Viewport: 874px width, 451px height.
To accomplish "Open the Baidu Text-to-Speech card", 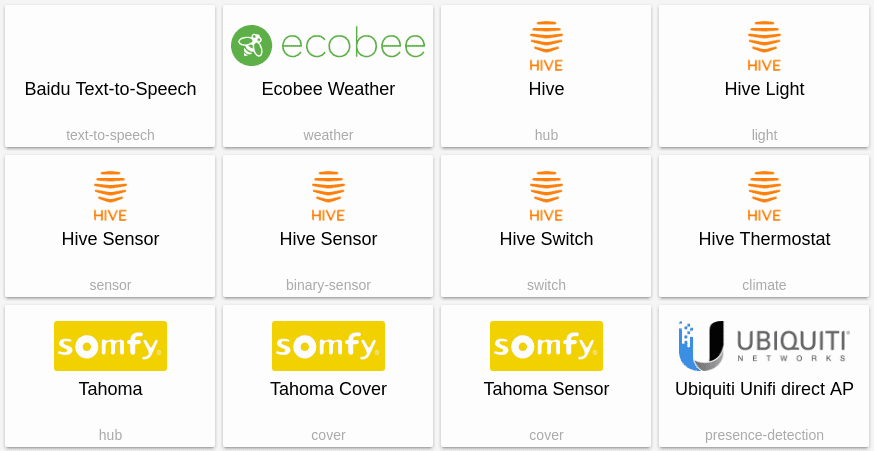I will tap(110, 89).
